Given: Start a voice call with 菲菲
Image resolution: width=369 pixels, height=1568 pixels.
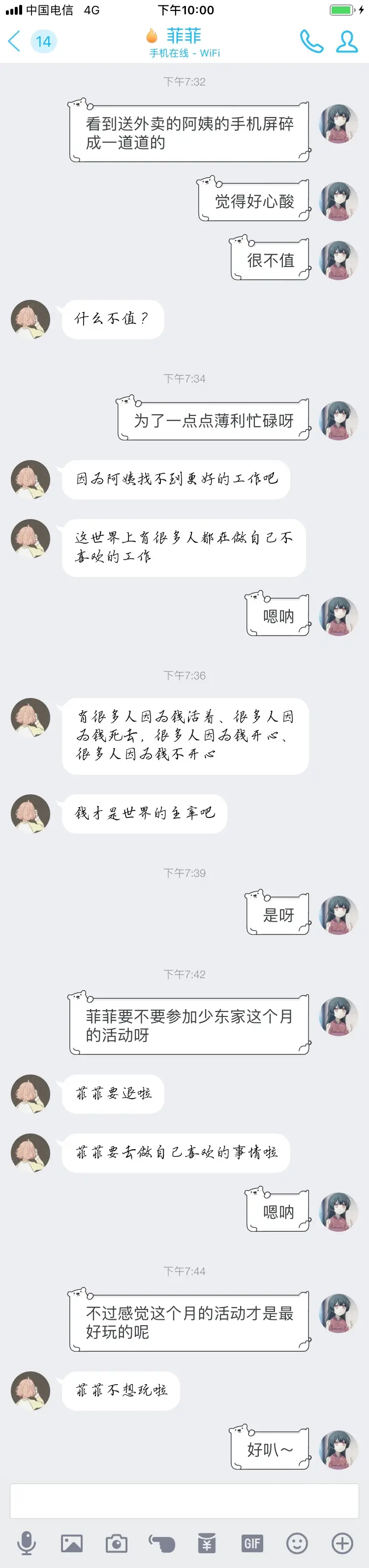Looking at the screenshot, I should 311,41.
